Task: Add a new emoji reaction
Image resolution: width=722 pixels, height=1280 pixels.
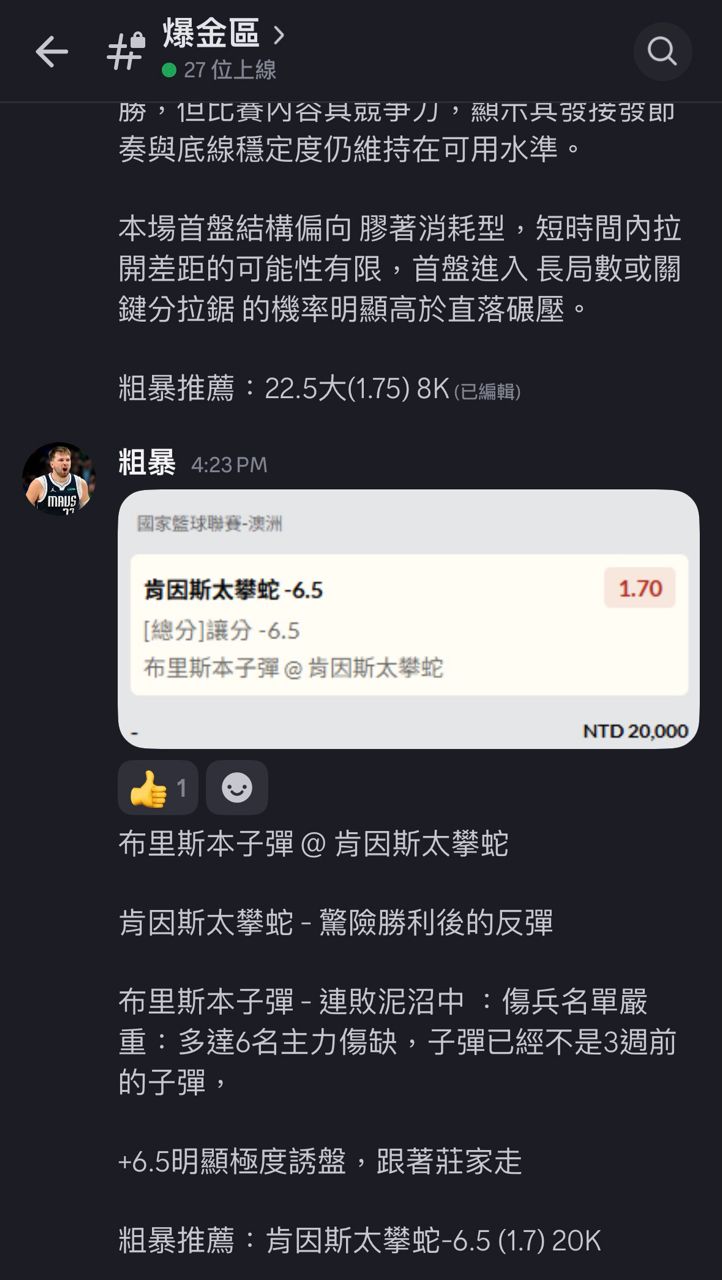Action: 237,788
